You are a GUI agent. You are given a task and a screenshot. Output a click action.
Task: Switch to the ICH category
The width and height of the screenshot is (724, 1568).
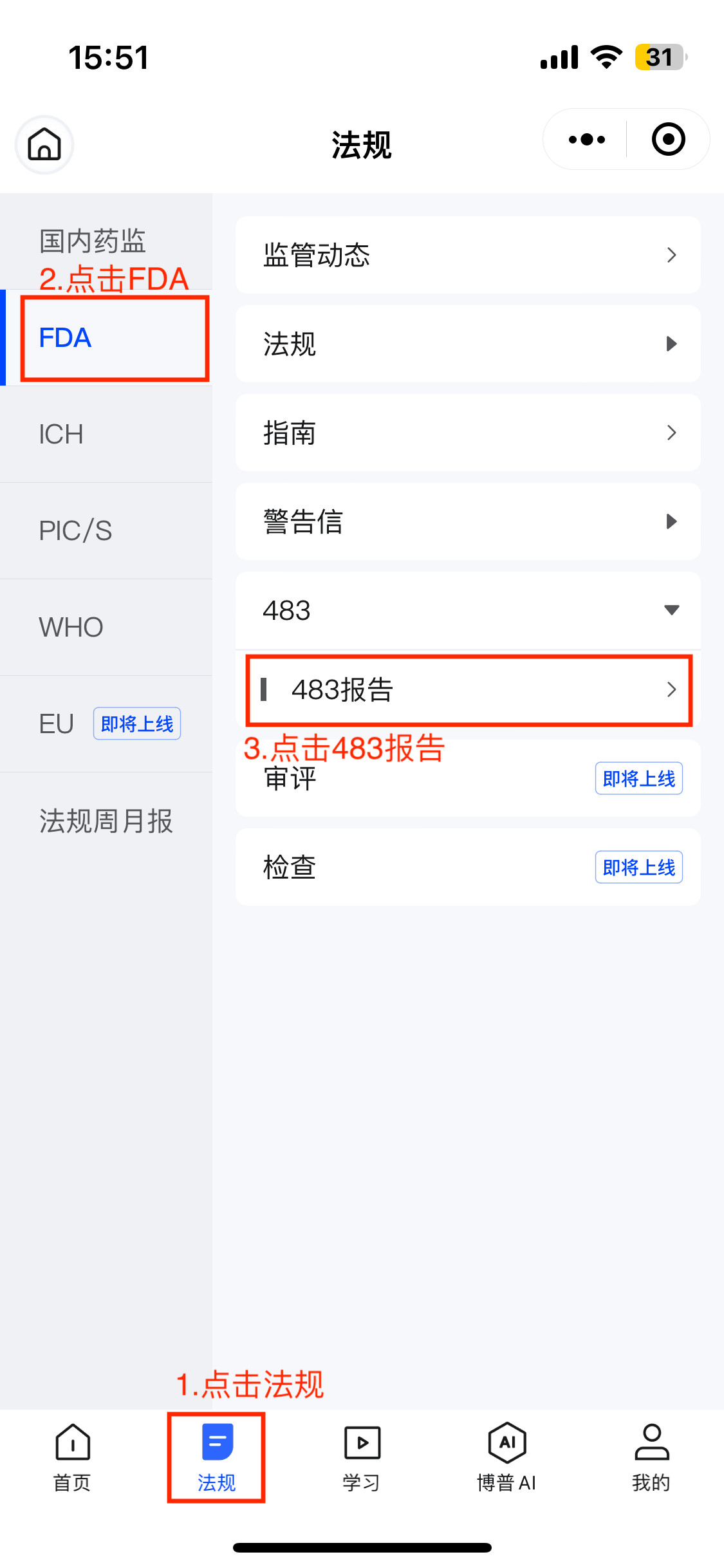click(x=106, y=434)
